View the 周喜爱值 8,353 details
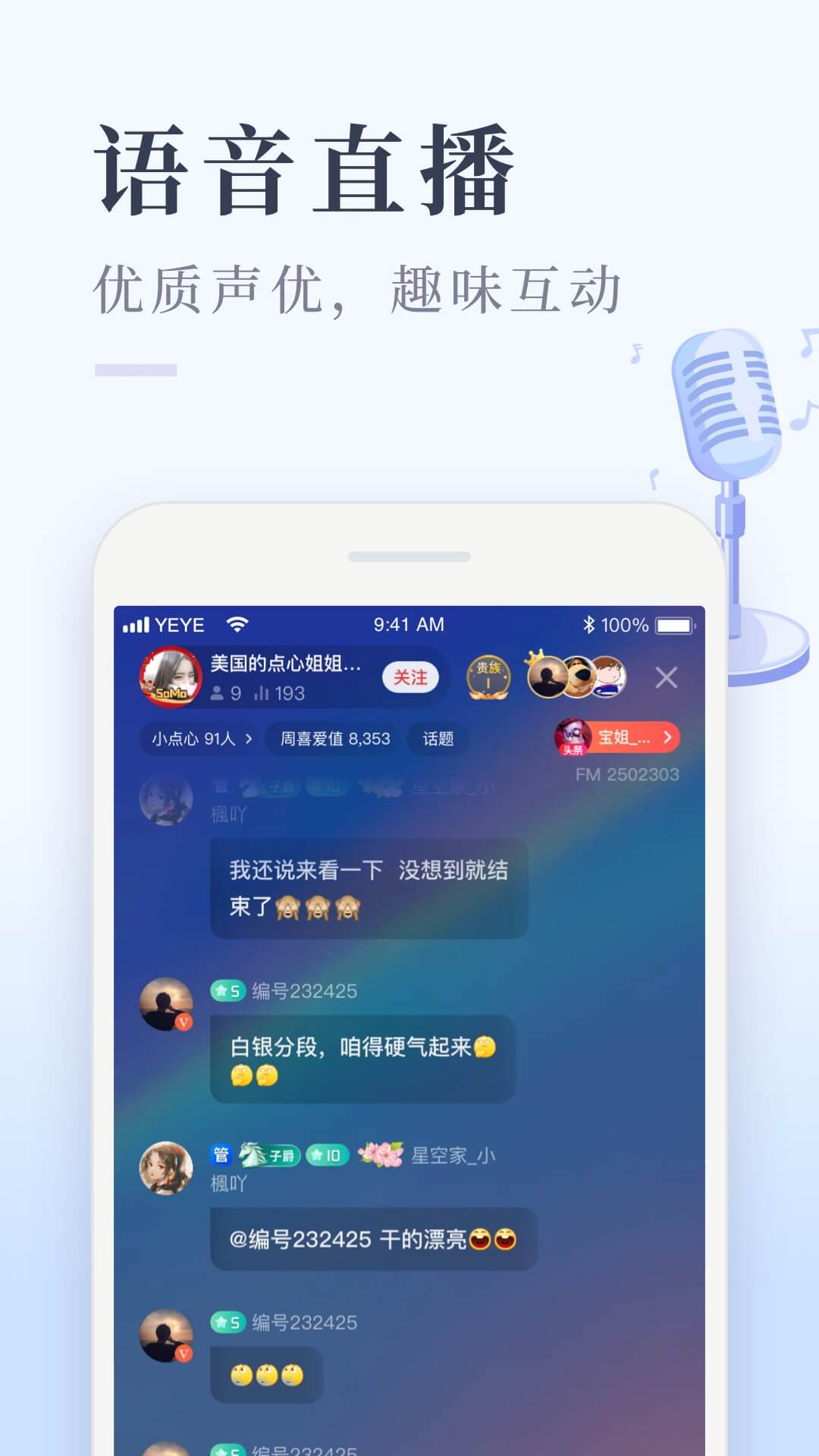The width and height of the screenshot is (819, 1456). coord(334,737)
